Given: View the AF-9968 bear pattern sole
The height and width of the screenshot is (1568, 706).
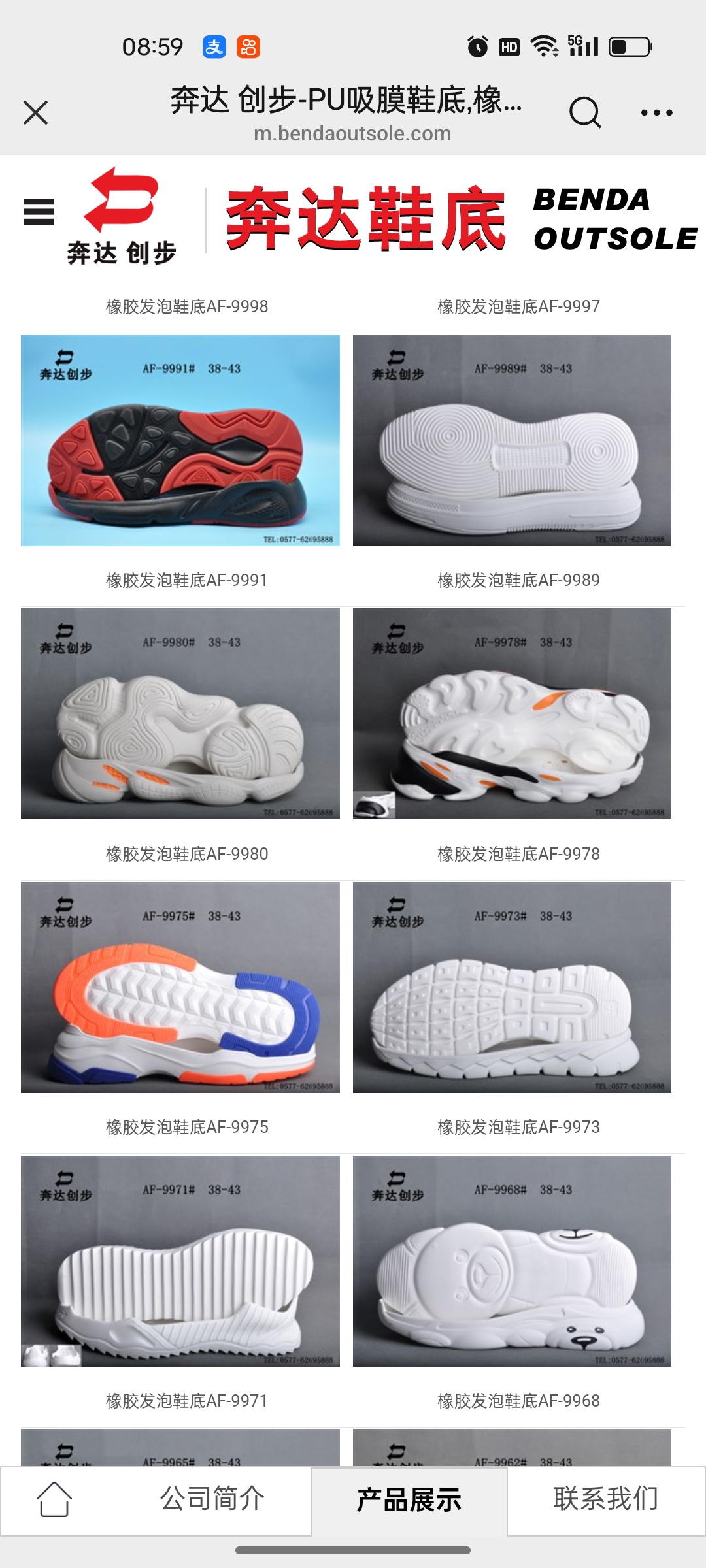Looking at the screenshot, I should coord(512,1261).
